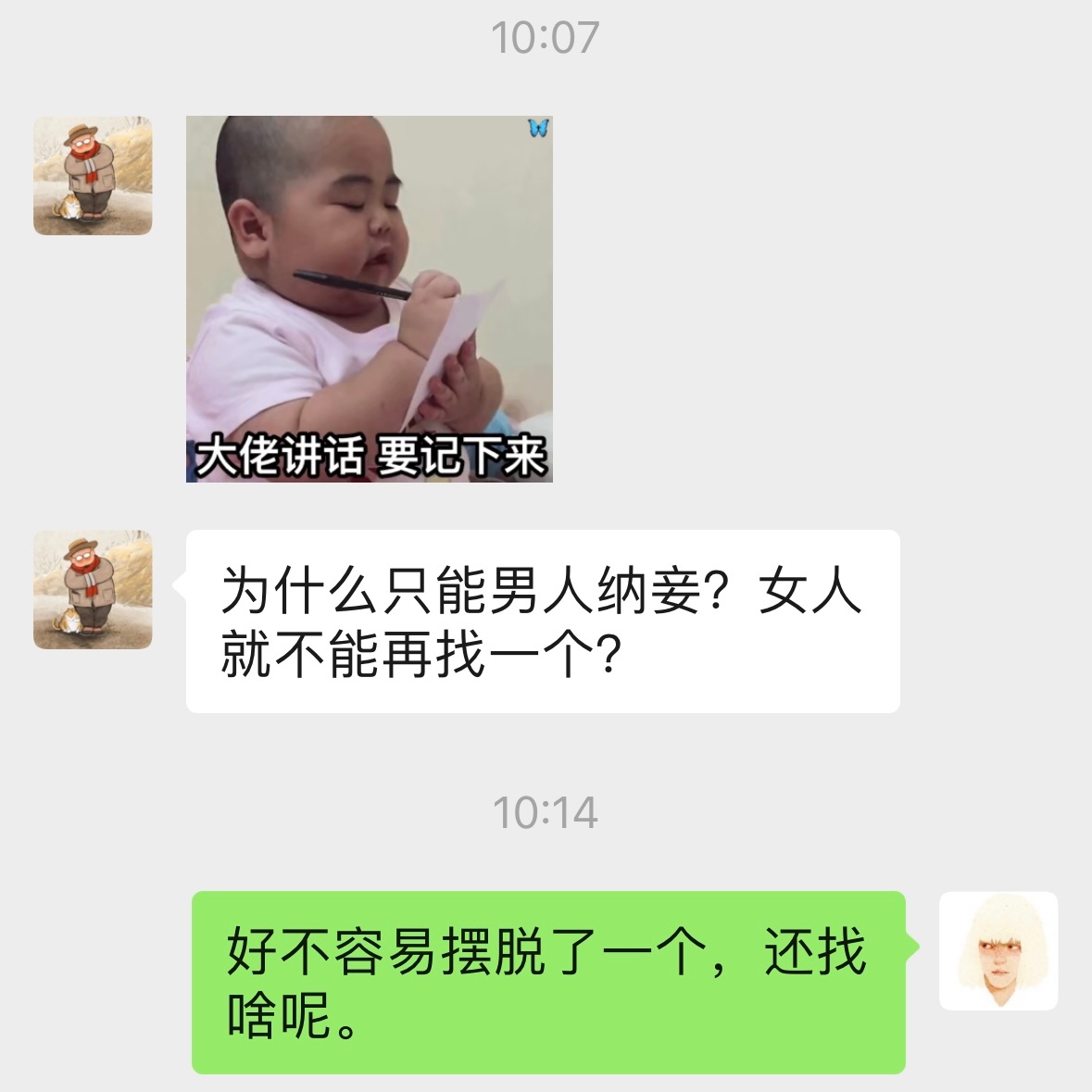1092x1092 pixels.
Task: Open your own avatar beside the green message
Action: (x=998, y=950)
